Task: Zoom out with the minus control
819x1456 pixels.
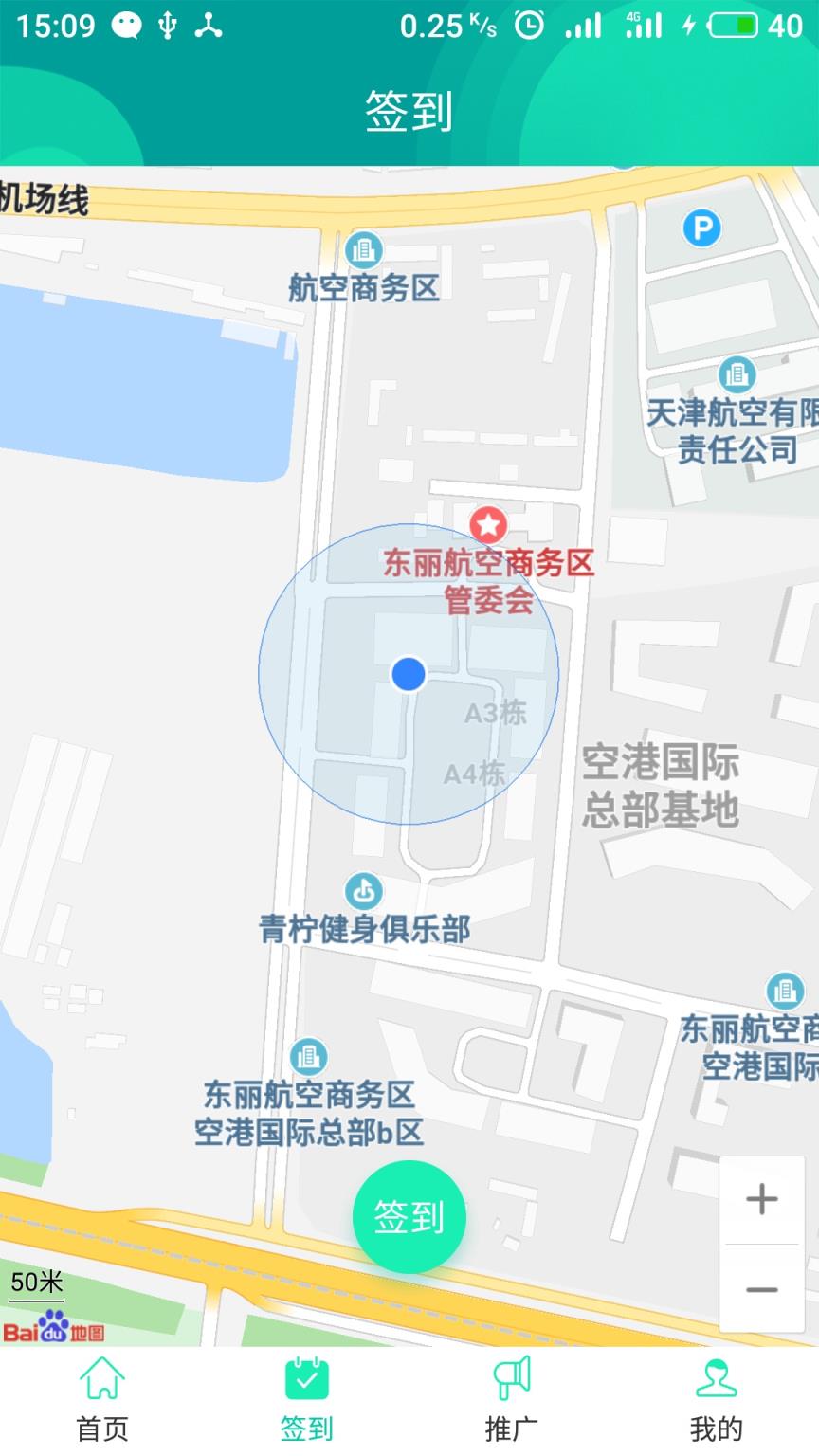Action: (761, 1290)
